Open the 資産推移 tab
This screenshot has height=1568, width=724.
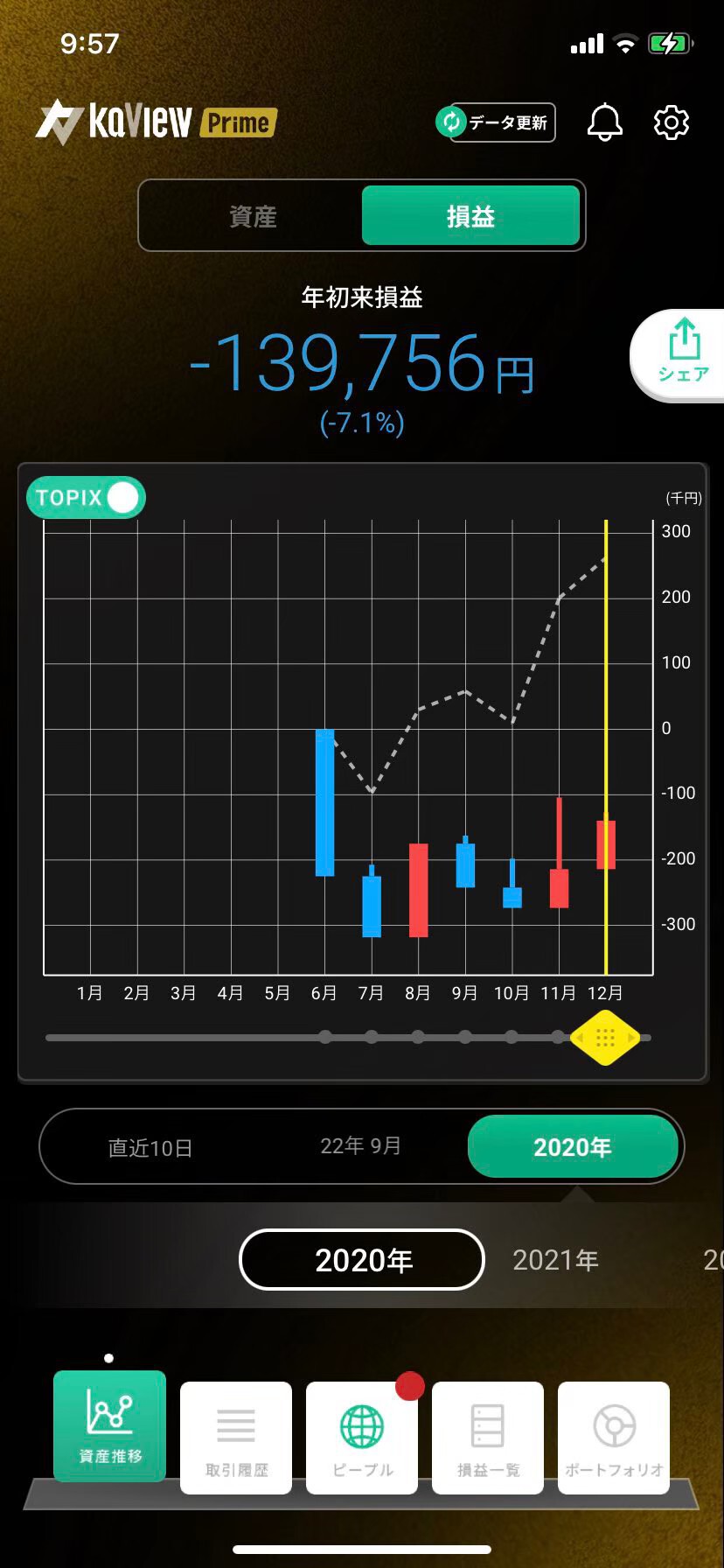(x=109, y=1425)
